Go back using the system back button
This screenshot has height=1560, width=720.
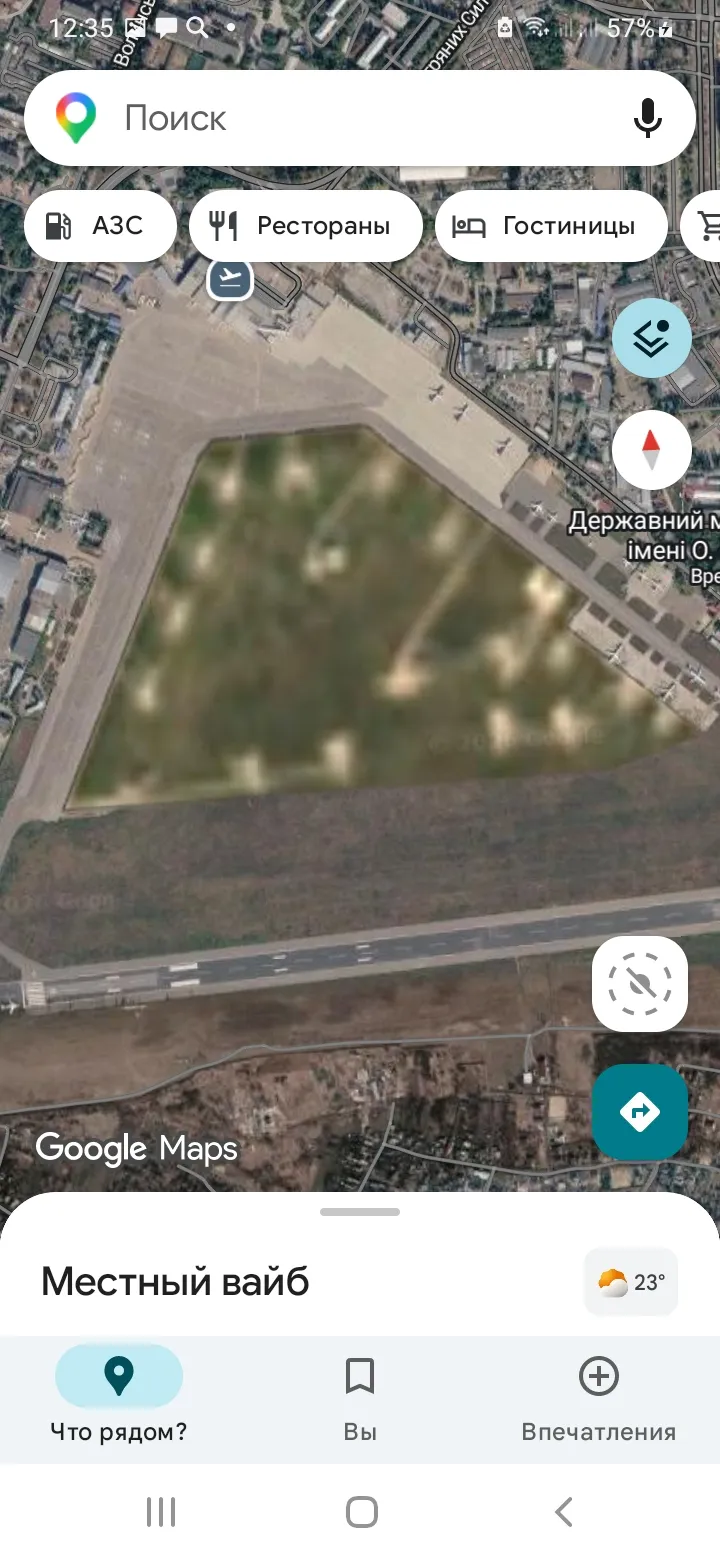(564, 1512)
